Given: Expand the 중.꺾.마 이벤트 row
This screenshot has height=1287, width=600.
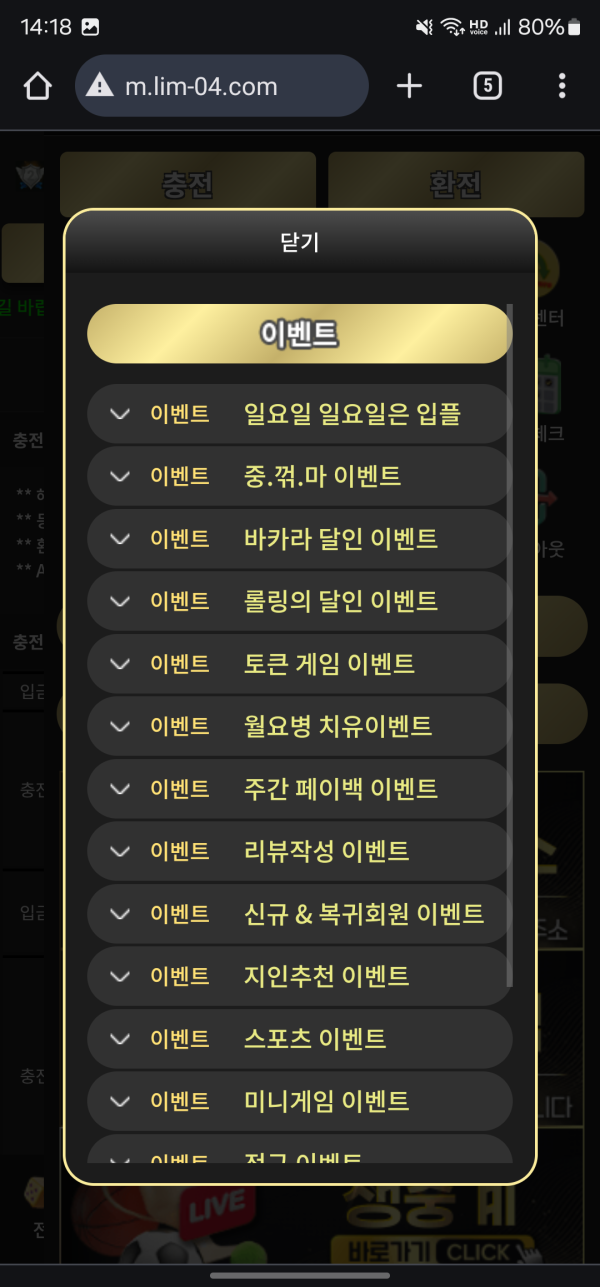Looking at the screenshot, I should 299,476.
